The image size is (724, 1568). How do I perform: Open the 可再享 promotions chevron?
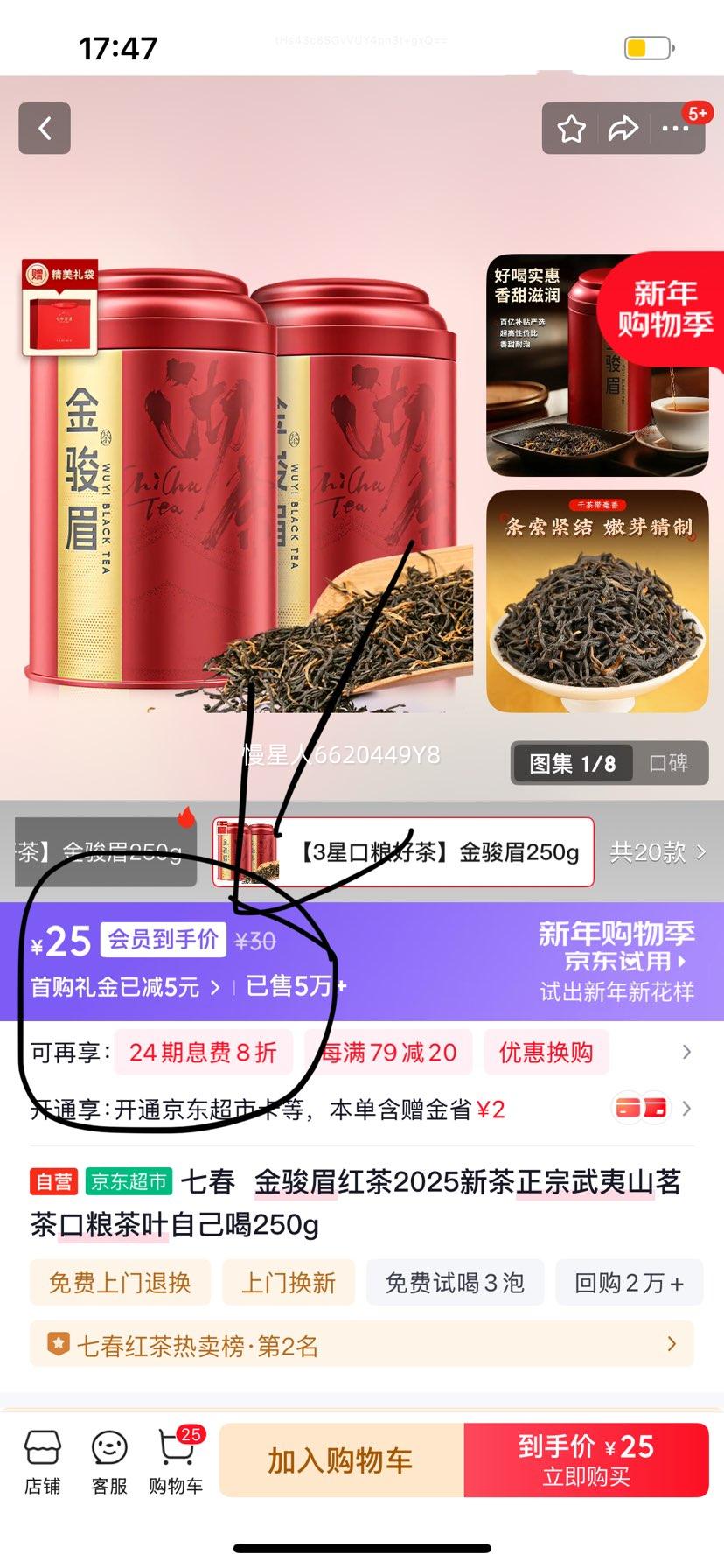pos(687,1052)
